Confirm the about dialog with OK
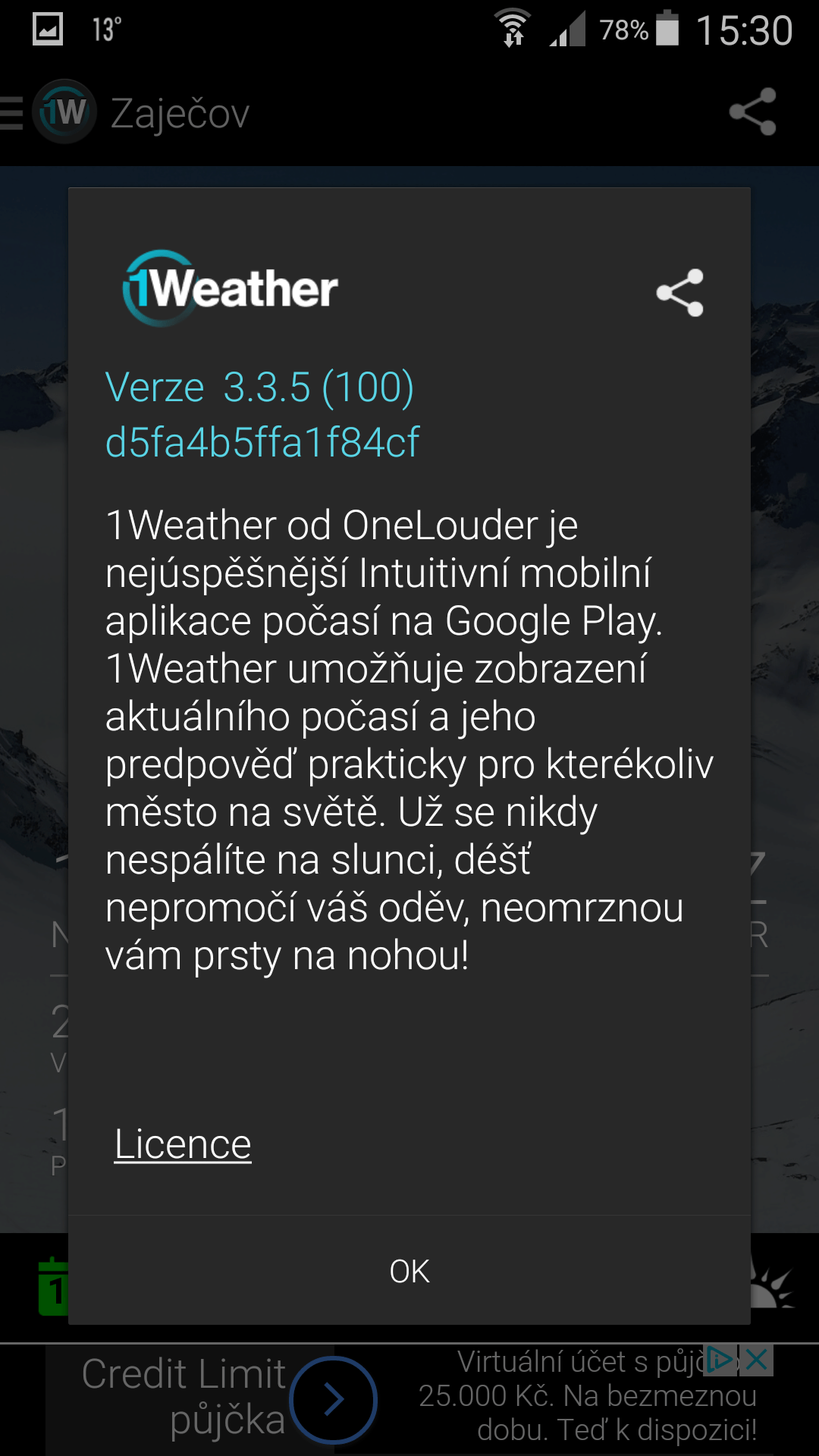 tap(409, 1271)
